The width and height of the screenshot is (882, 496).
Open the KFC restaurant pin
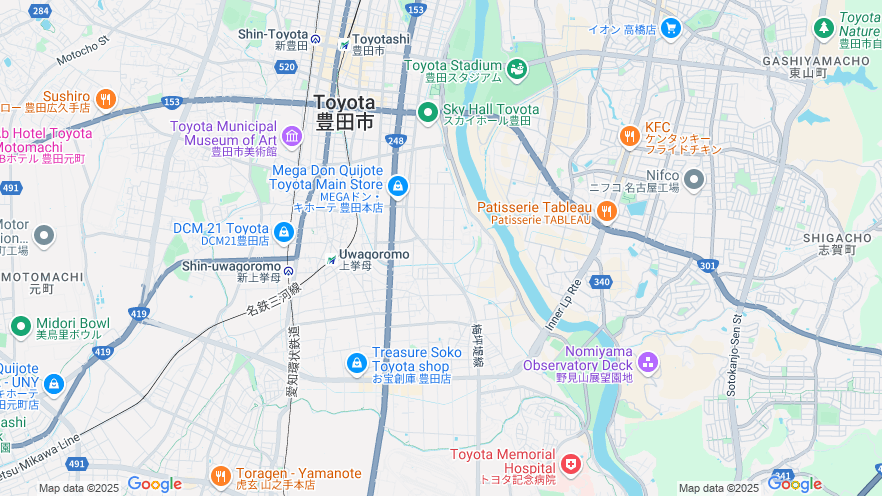(629, 135)
